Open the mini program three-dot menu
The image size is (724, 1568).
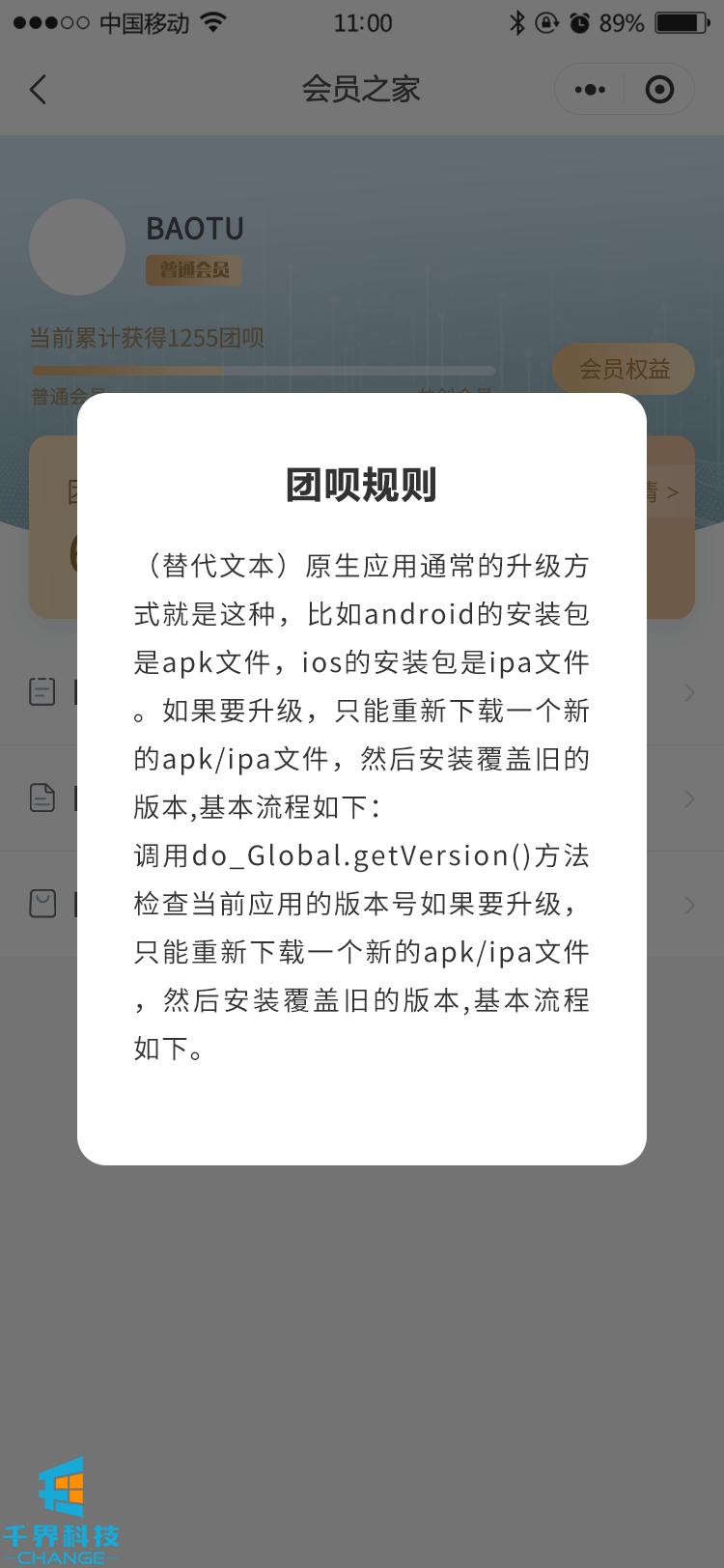tap(590, 90)
